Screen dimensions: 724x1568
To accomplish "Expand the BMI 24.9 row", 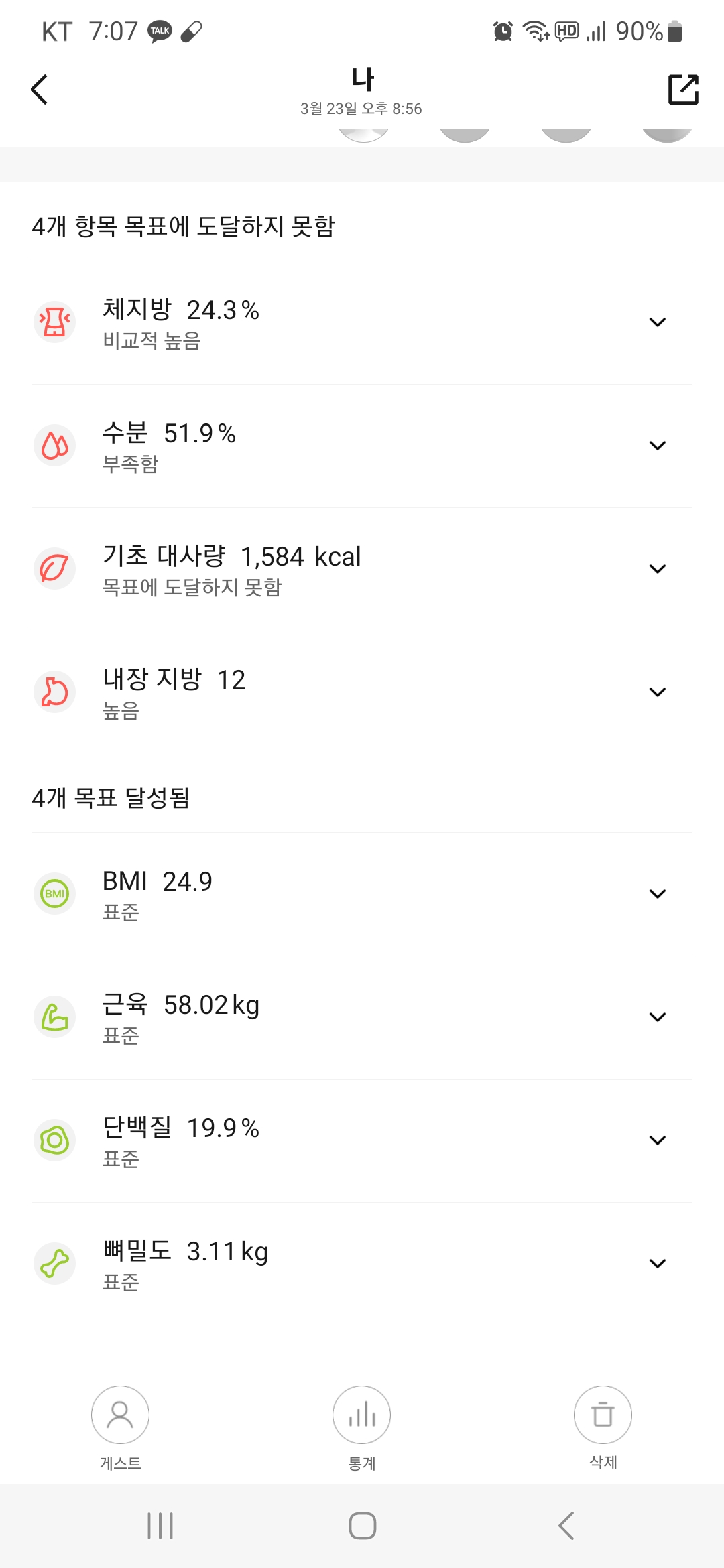I will click(x=657, y=894).
